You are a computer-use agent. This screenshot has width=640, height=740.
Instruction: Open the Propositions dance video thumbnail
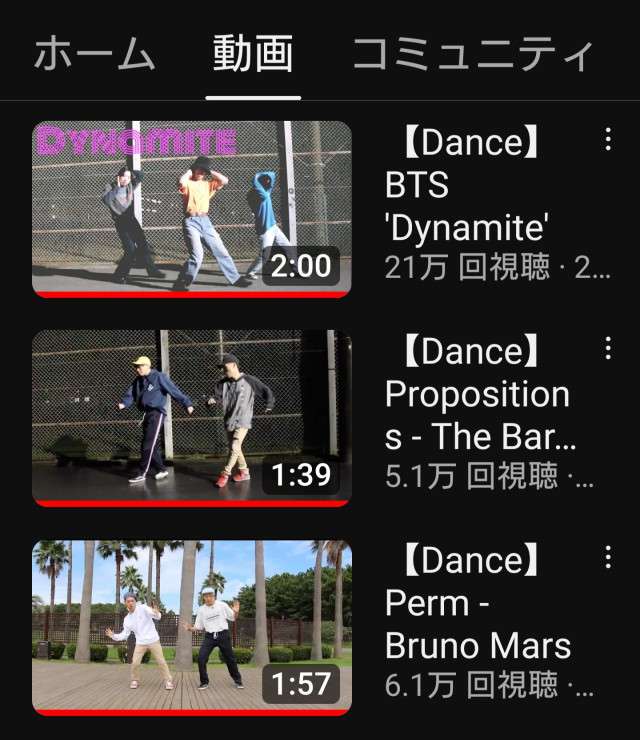192,417
